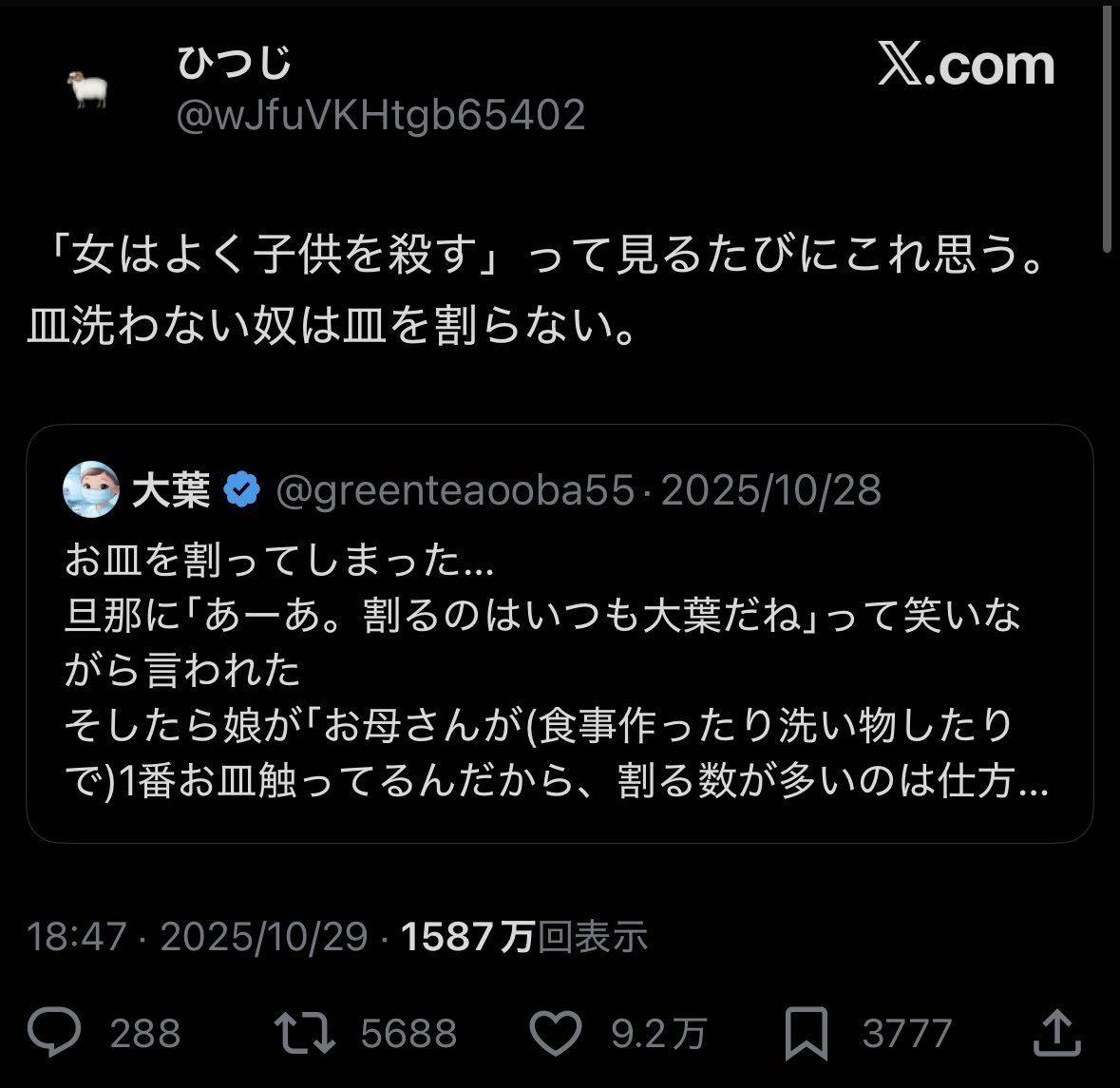Reply to ひつじ's post
This screenshot has height=1088, width=1120.
tap(55, 1031)
